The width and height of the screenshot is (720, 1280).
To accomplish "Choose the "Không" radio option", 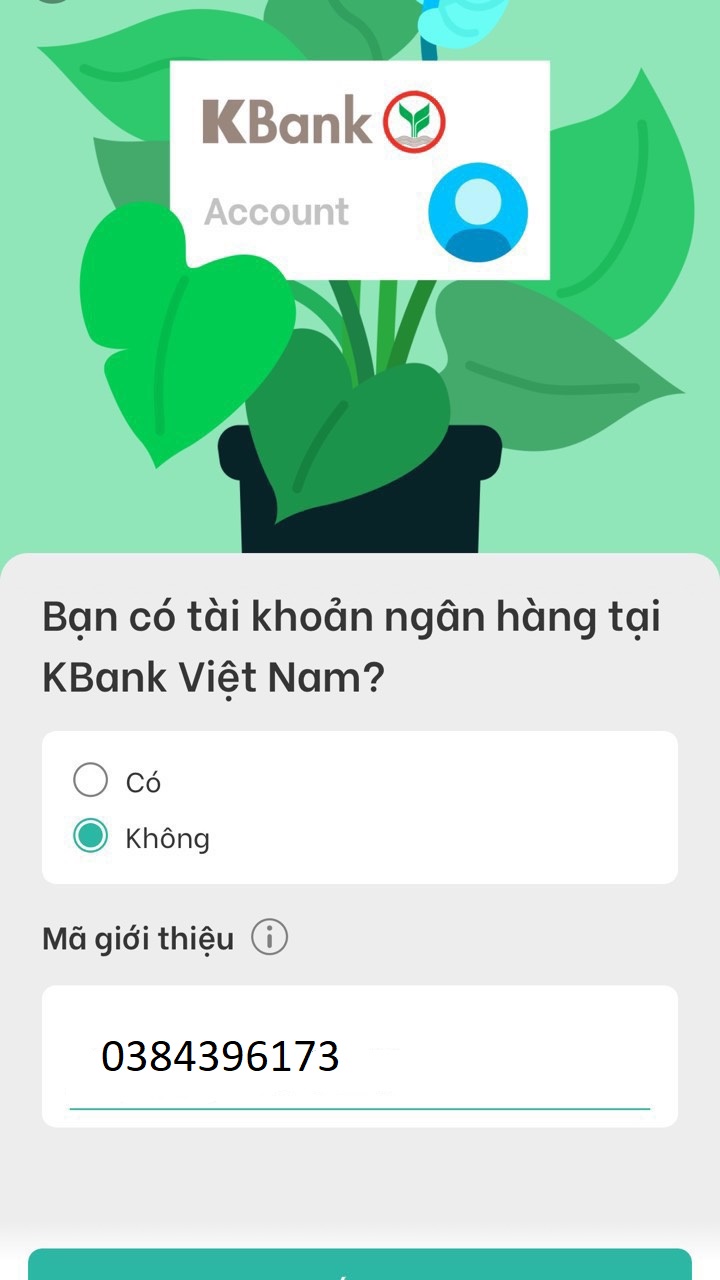I will (x=91, y=836).
